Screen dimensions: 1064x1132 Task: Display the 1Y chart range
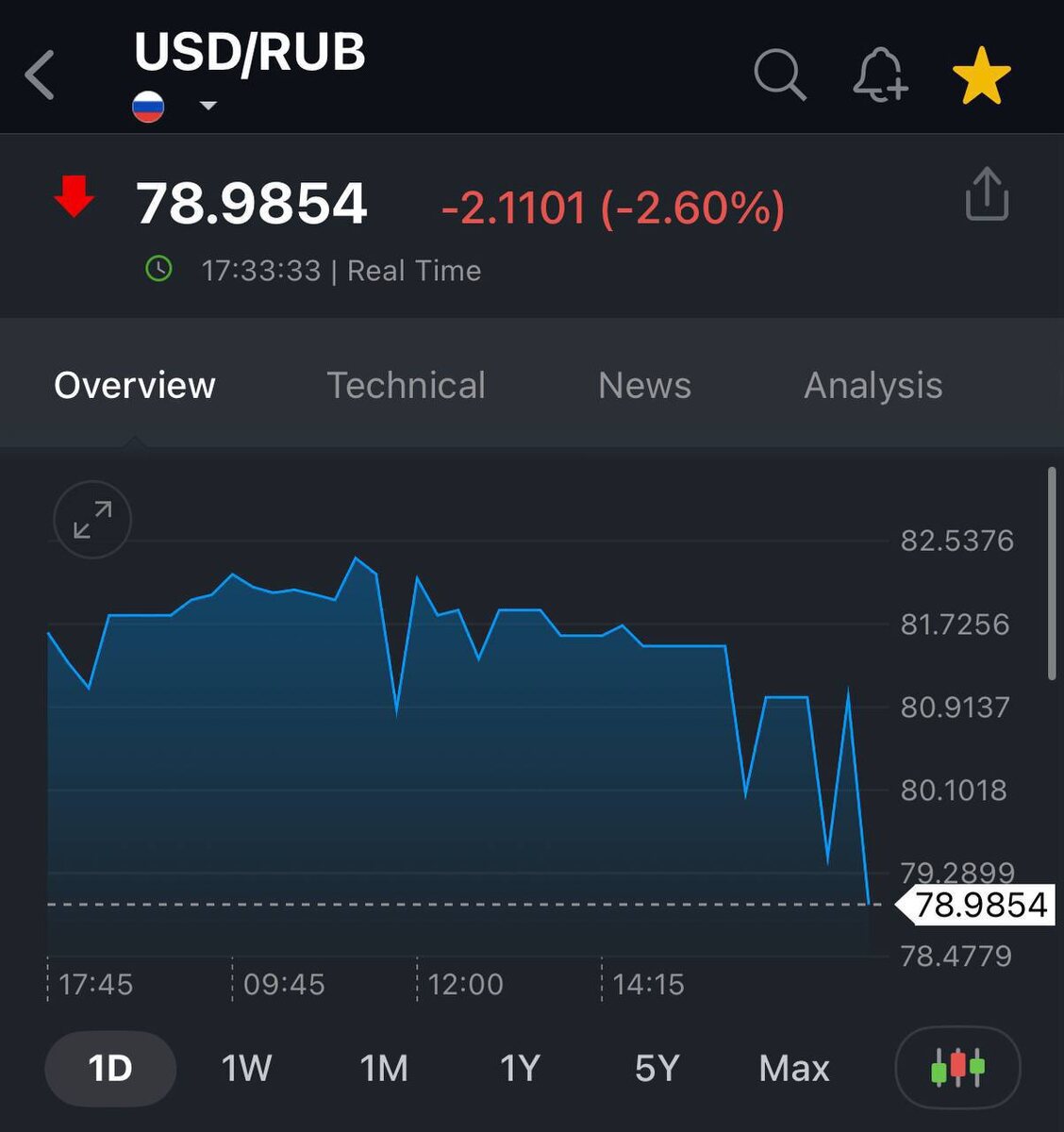(520, 1069)
